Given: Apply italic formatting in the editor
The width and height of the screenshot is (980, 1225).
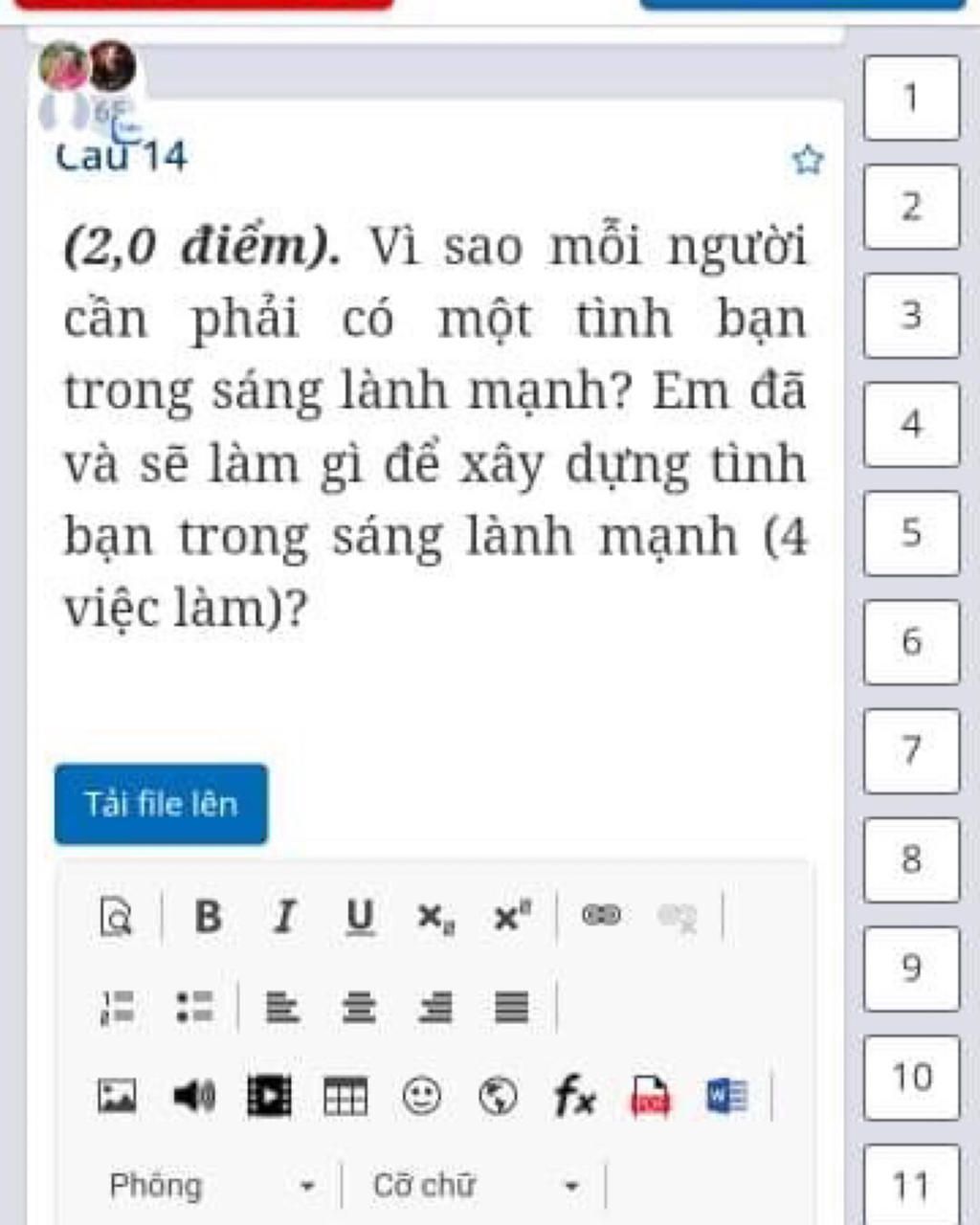Looking at the screenshot, I should point(283,917).
